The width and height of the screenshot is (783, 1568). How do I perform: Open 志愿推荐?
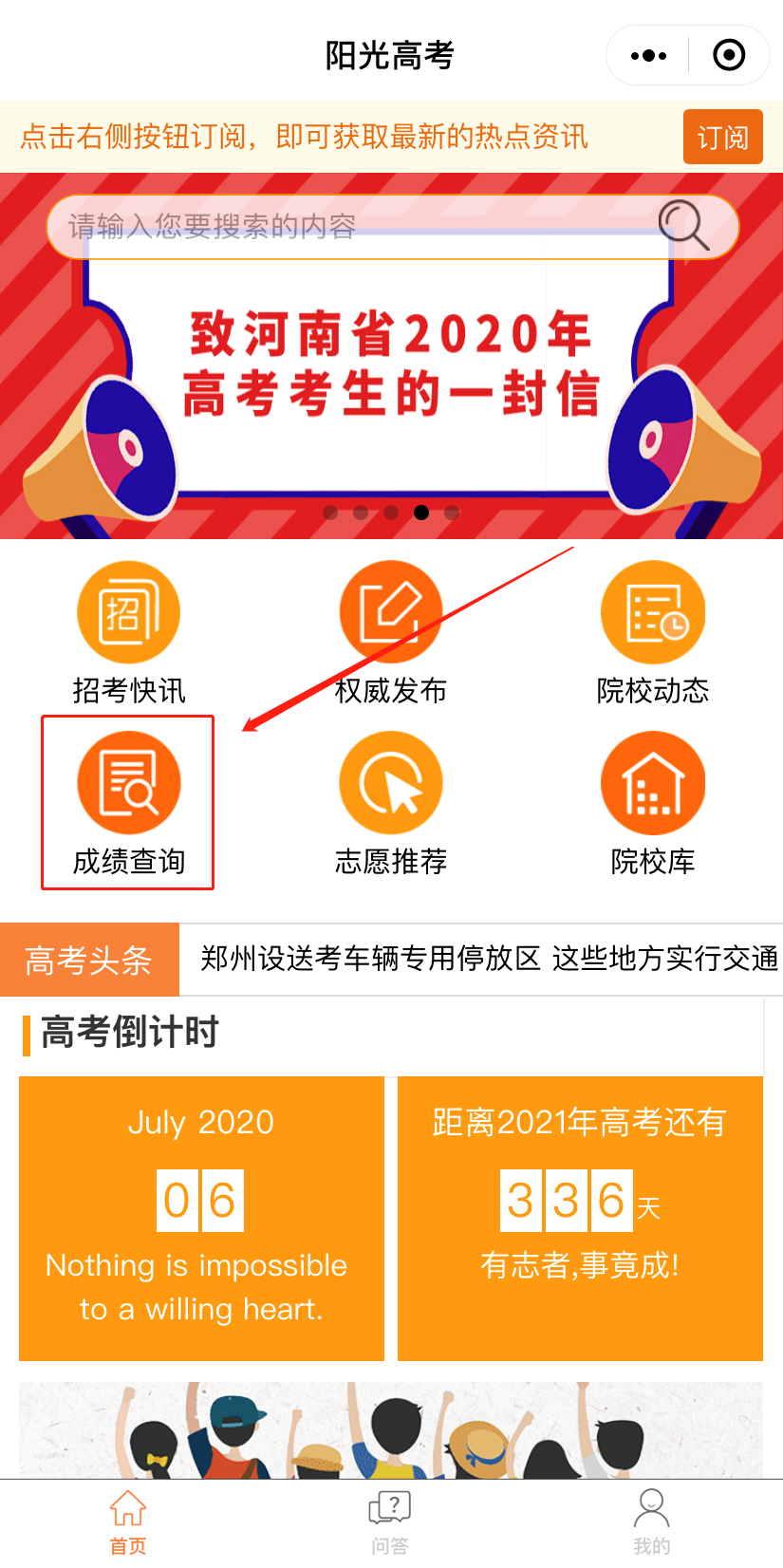click(391, 803)
